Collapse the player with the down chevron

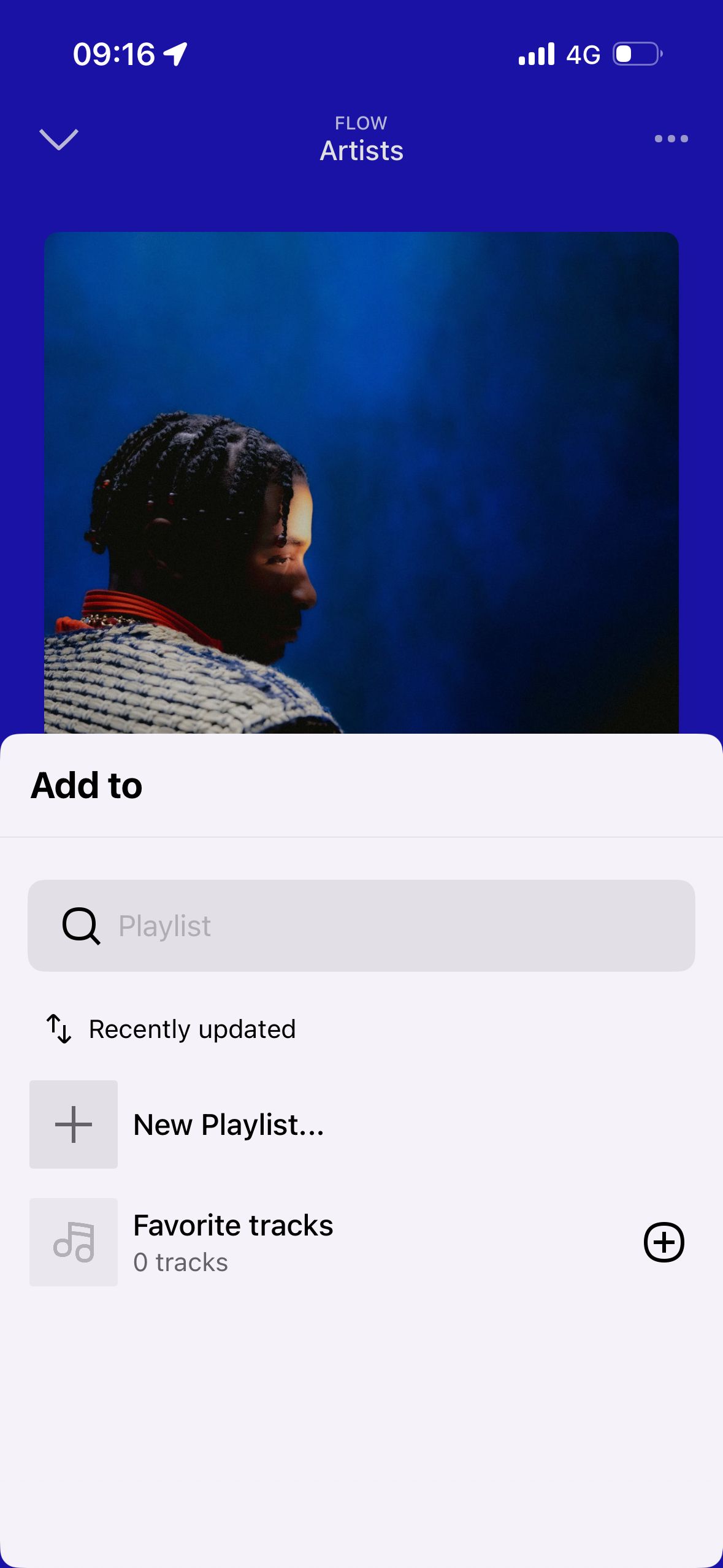coord(59,140)
